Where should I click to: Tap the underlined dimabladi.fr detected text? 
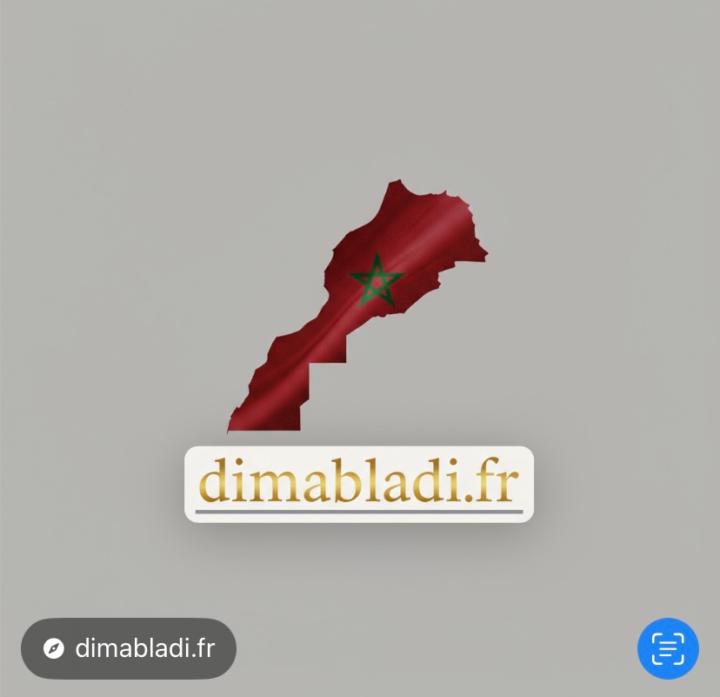point(359,484)
